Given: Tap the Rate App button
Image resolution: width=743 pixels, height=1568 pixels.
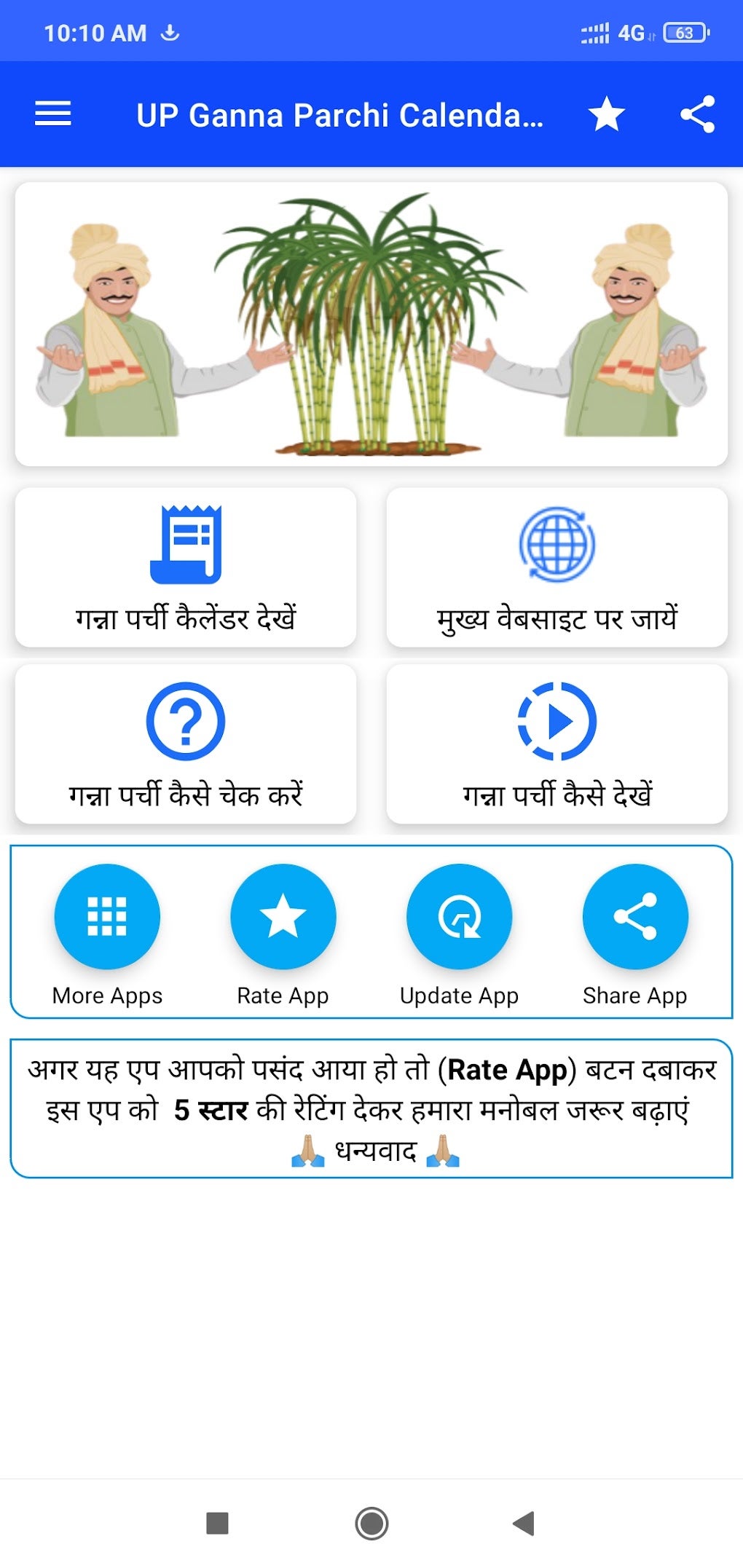Looking at the screenshot, I should [x=283, y=917].
